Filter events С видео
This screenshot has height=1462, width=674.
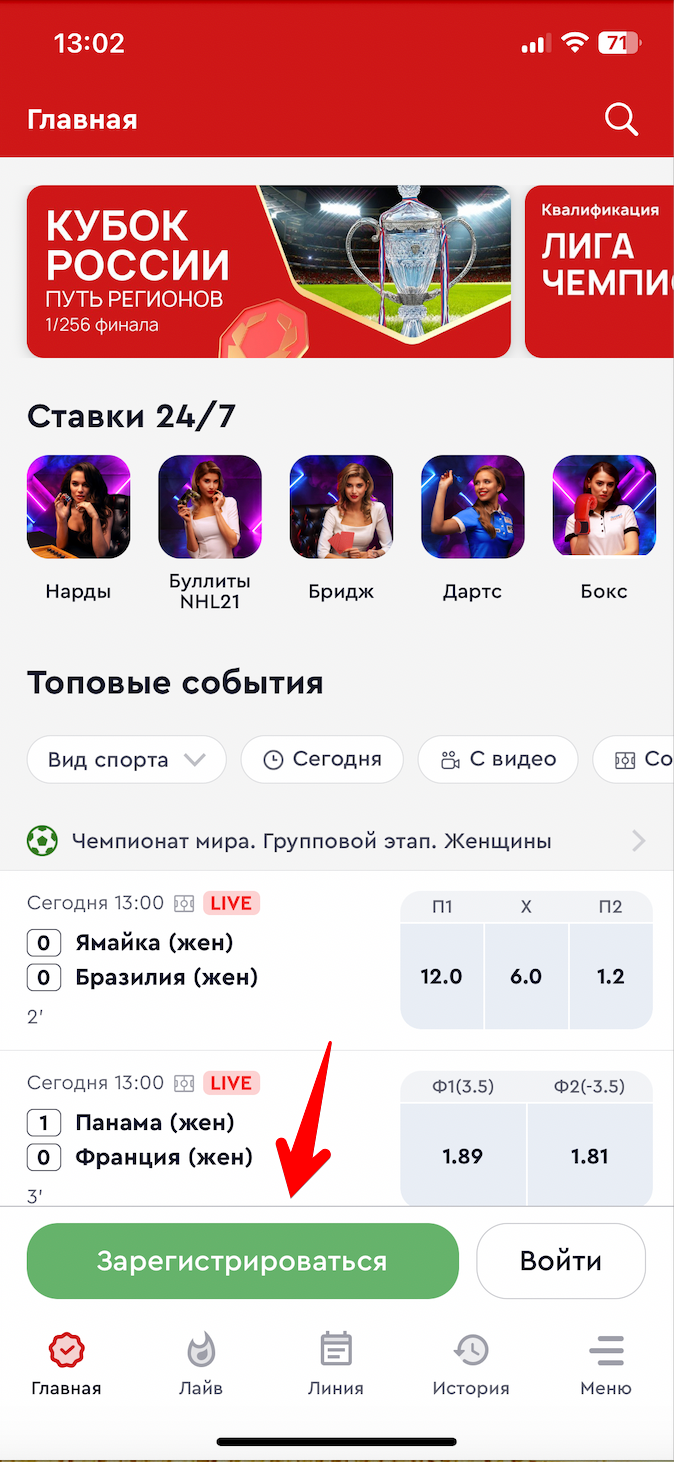click(498, 759)
